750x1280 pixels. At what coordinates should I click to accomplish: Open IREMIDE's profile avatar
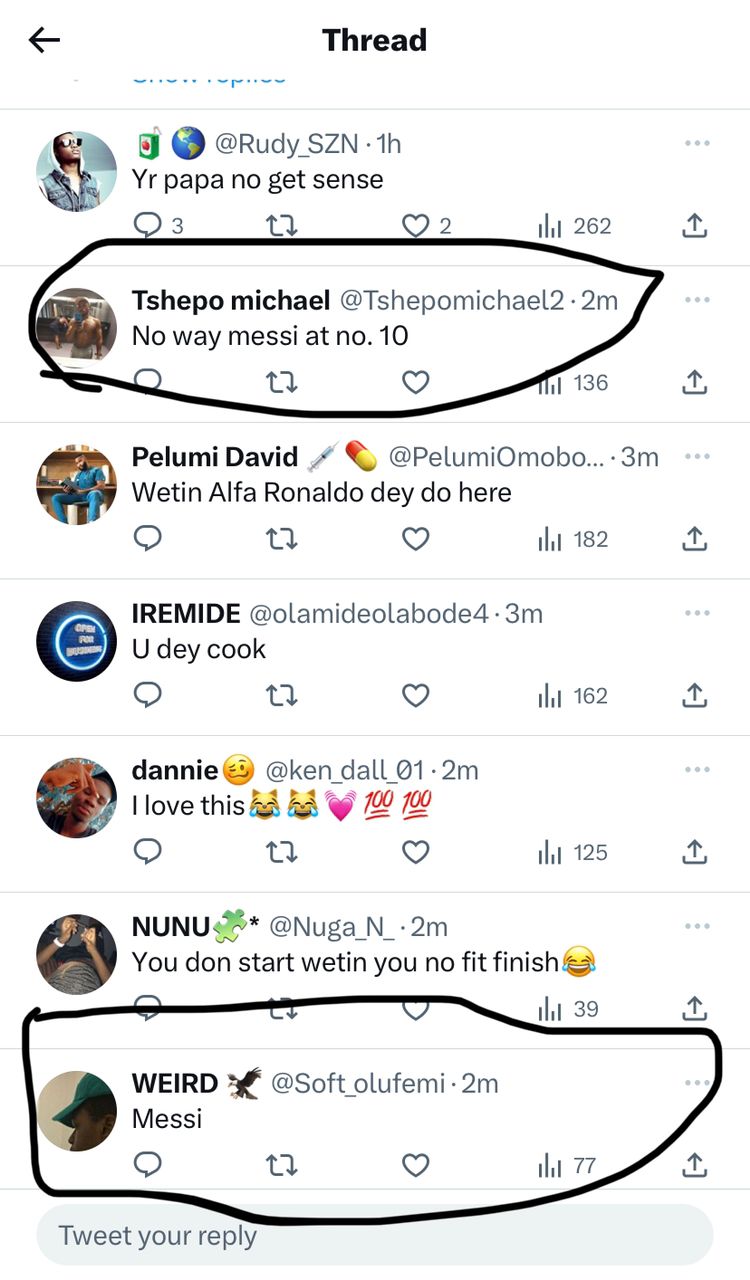77,641
